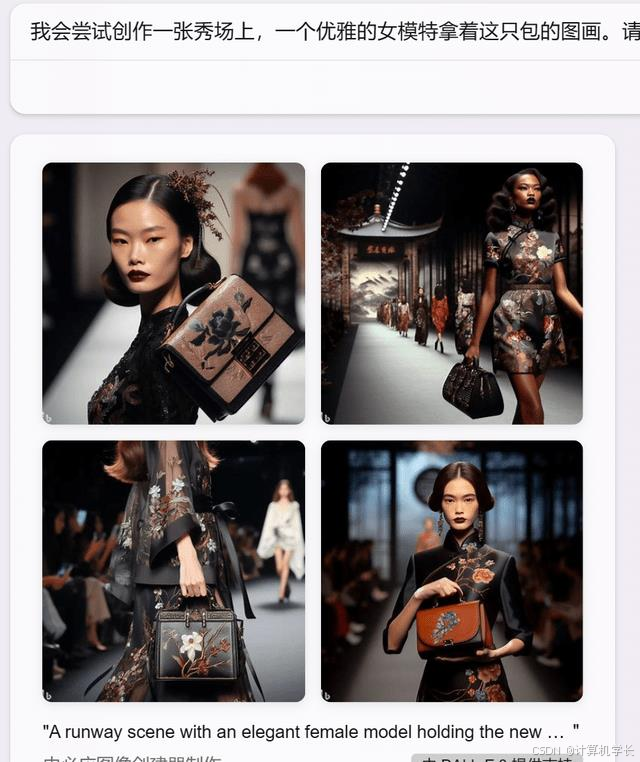Open the close-up model with rose handbag image
The height and width of the screenshot is (762, 640).
point(173,294)
